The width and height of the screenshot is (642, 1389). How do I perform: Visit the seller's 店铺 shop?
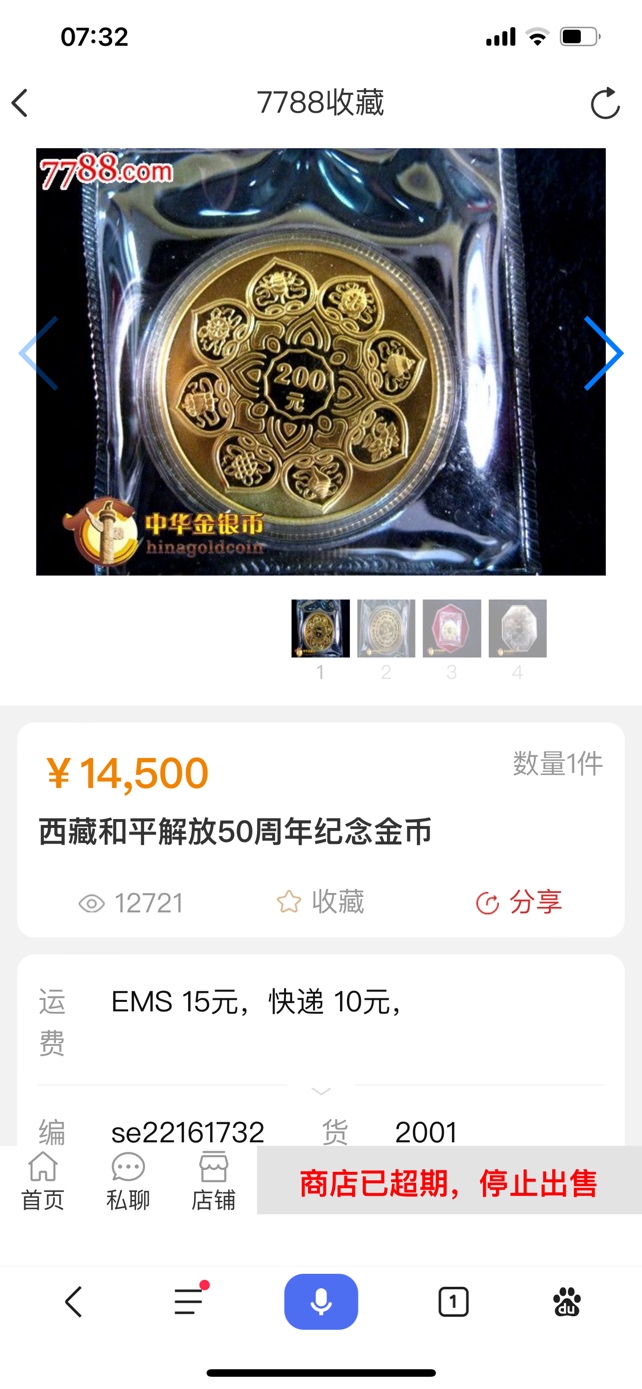coord(213,1181)
